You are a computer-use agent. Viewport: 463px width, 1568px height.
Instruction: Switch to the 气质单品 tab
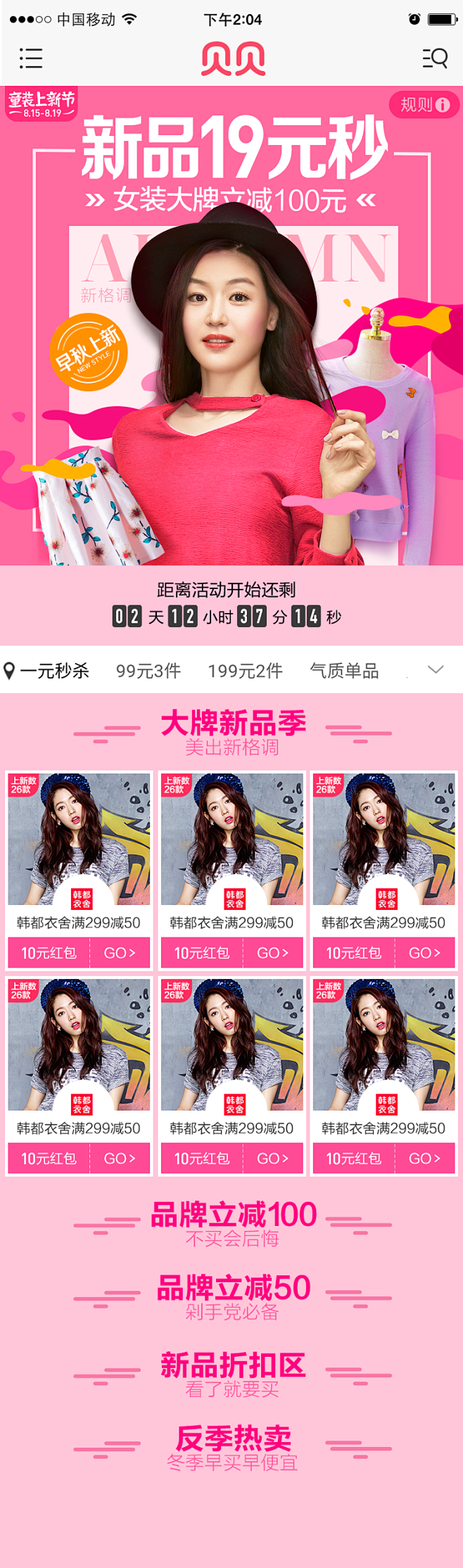[x=344, y=671]
